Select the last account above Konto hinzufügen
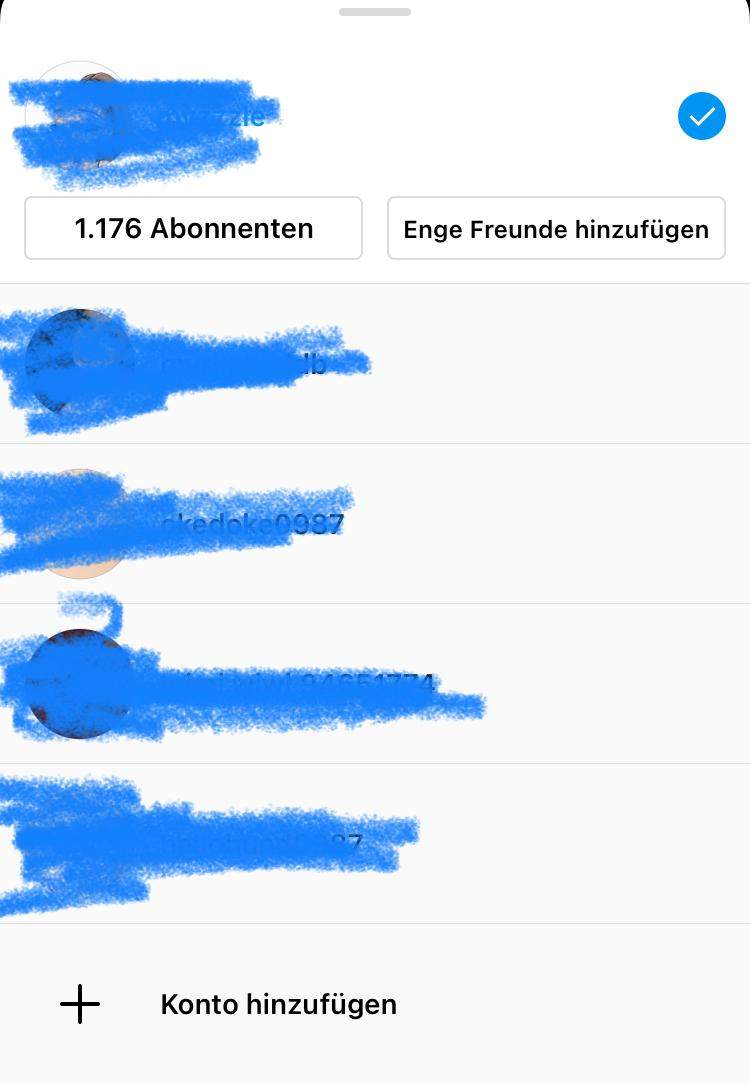Viewport: 750px width, 1084px height. point(375,842)
